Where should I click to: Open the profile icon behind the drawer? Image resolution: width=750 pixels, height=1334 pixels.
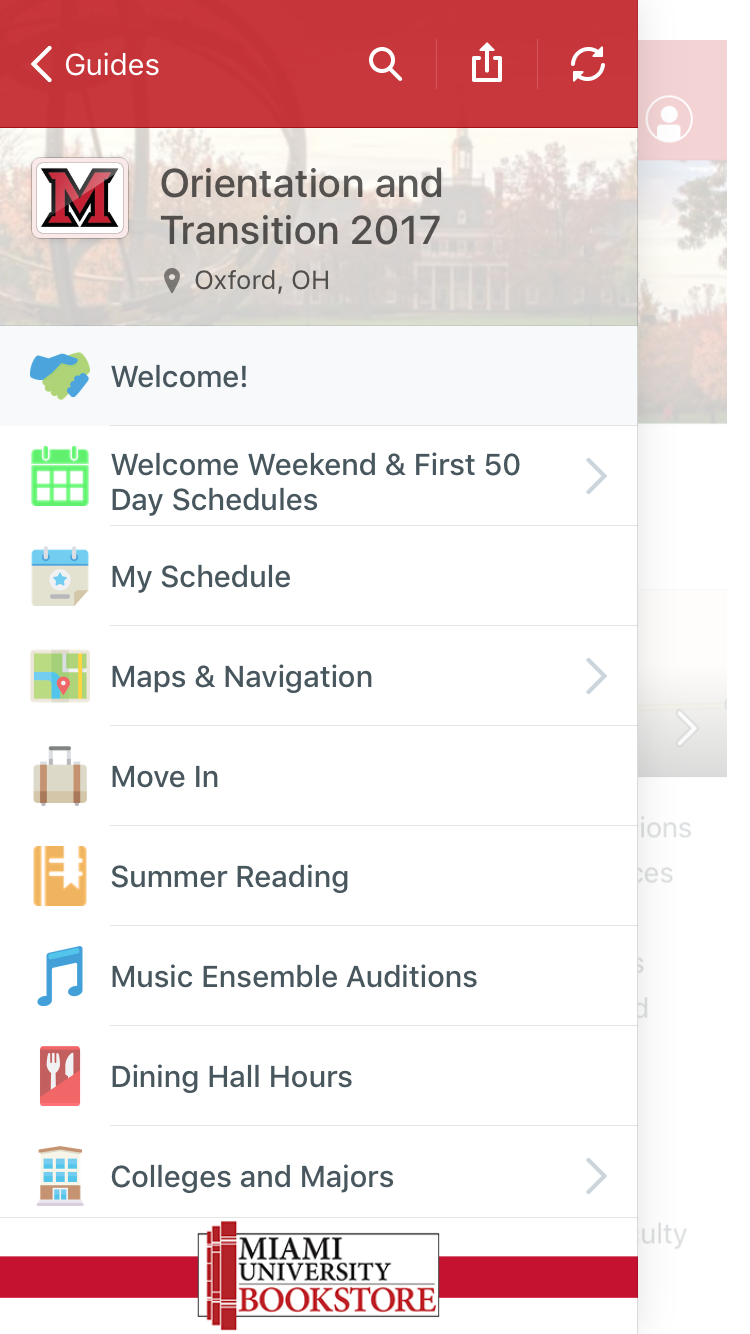(x=669, y=119)
